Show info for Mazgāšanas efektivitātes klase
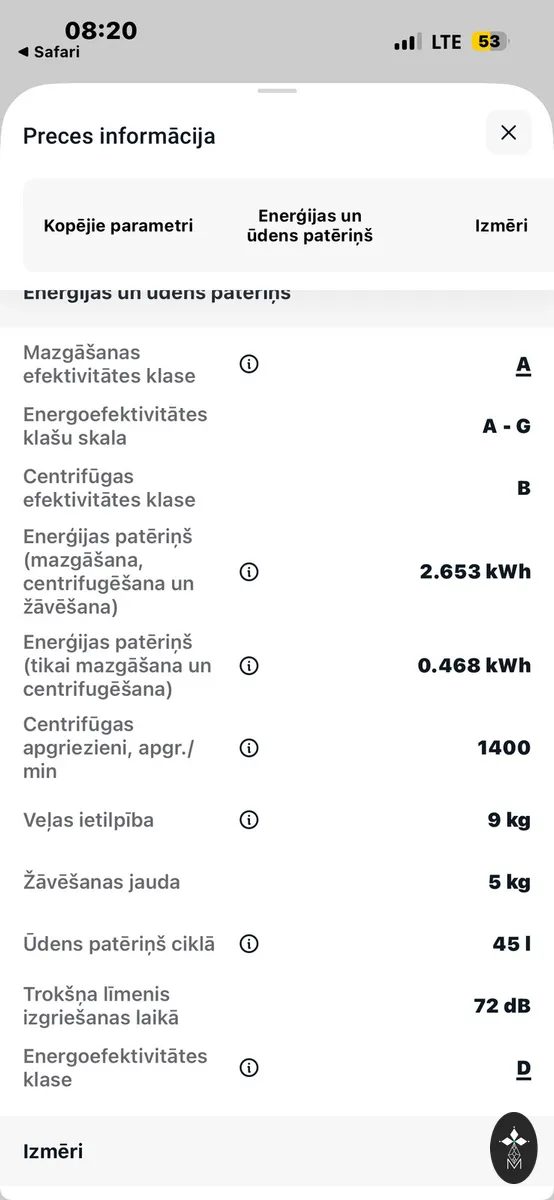 coord(250,364)
